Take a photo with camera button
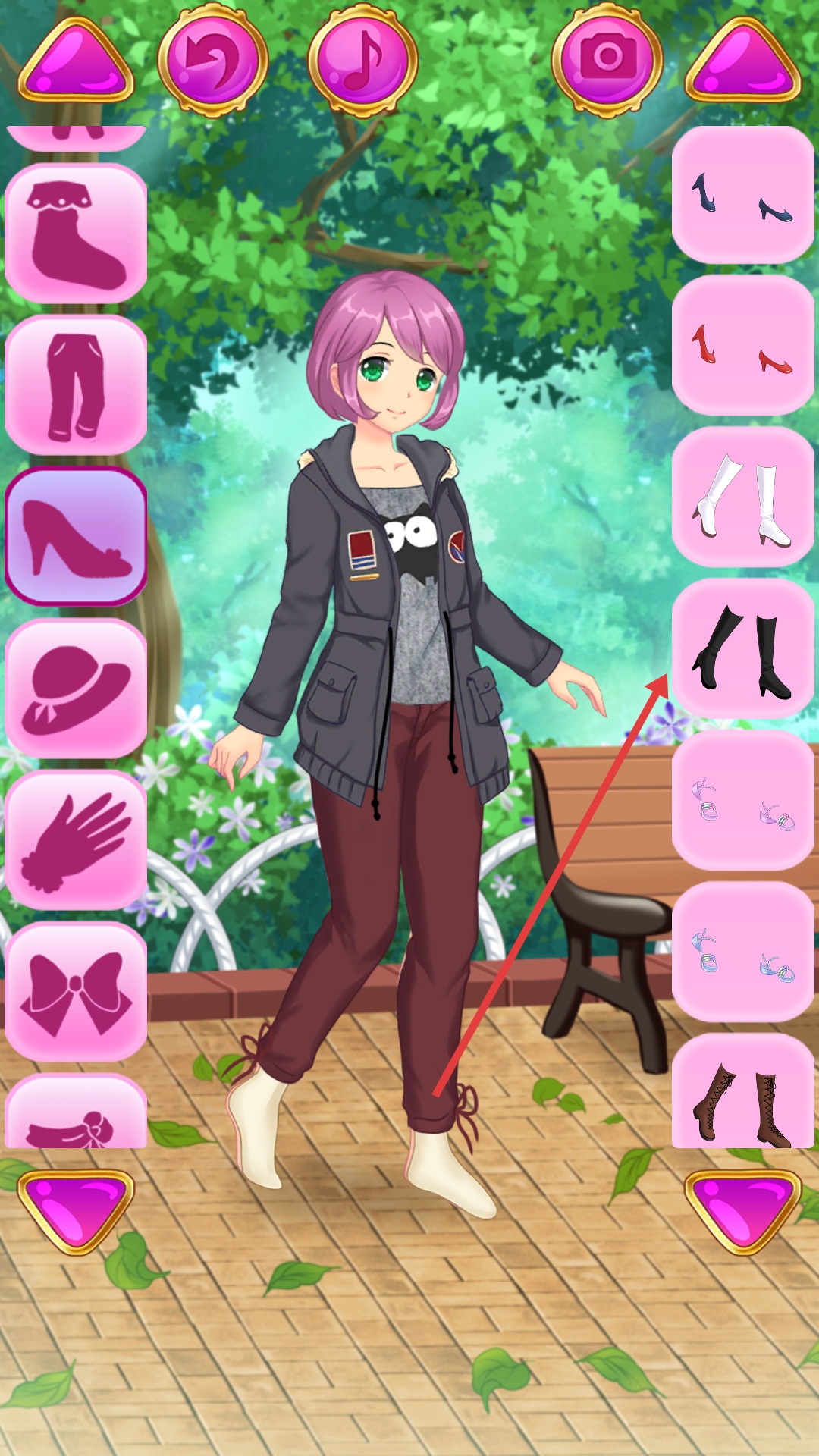This screenshot has height=1456, width=819. pos(607,59)
